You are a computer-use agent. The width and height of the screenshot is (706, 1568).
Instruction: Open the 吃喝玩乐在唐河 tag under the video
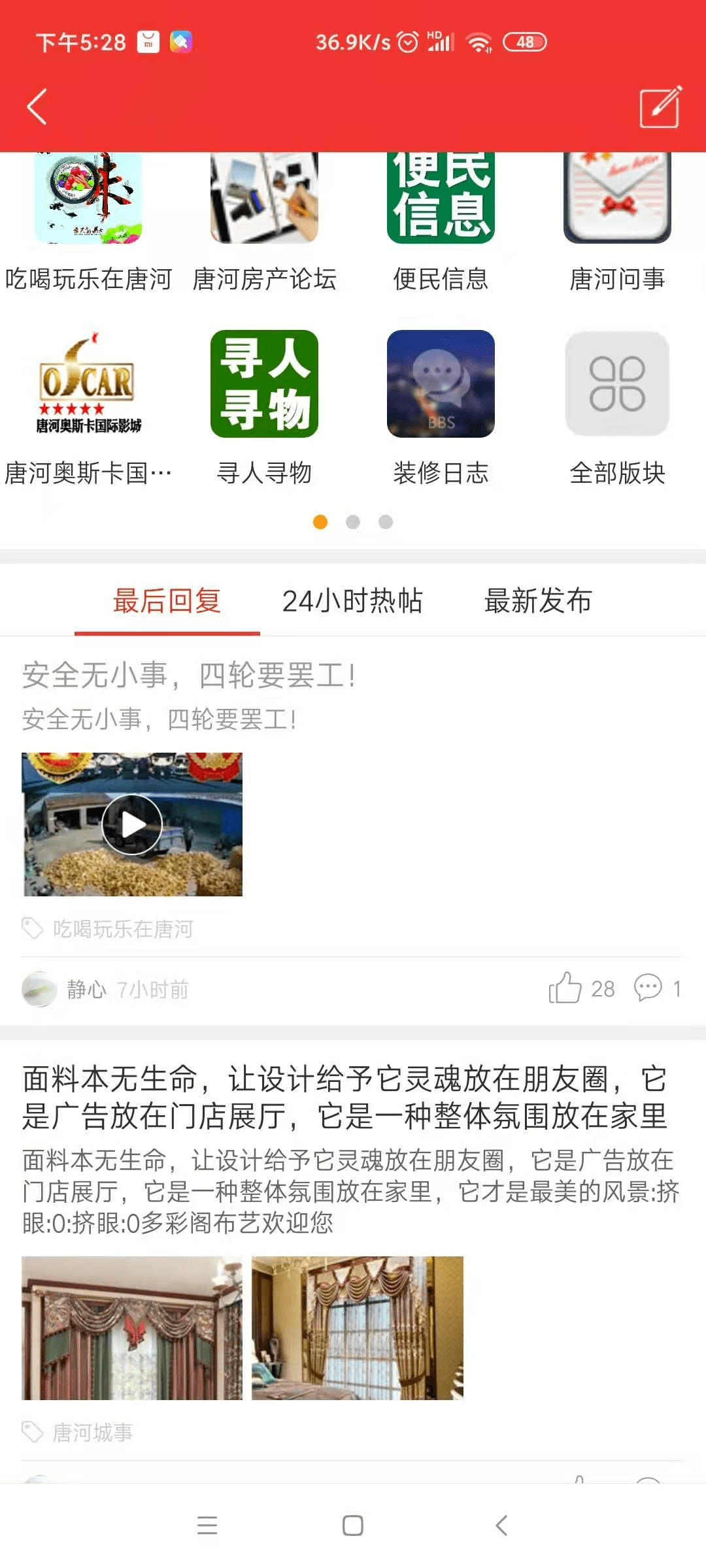[122, 929]
